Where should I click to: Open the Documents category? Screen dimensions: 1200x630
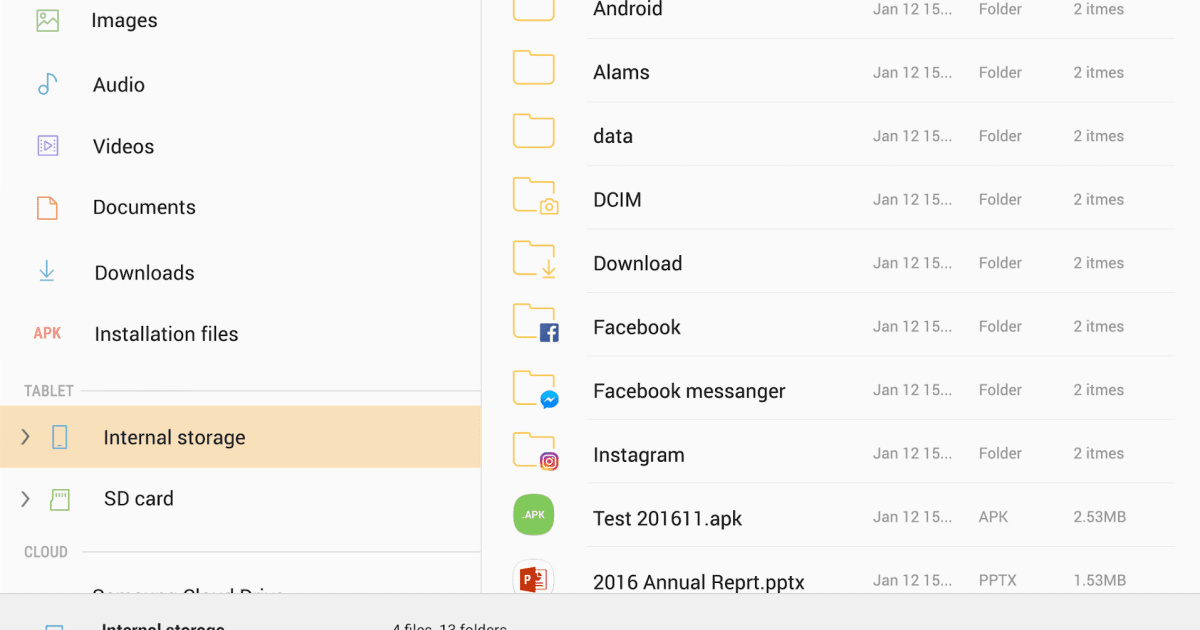click(240, 208)
